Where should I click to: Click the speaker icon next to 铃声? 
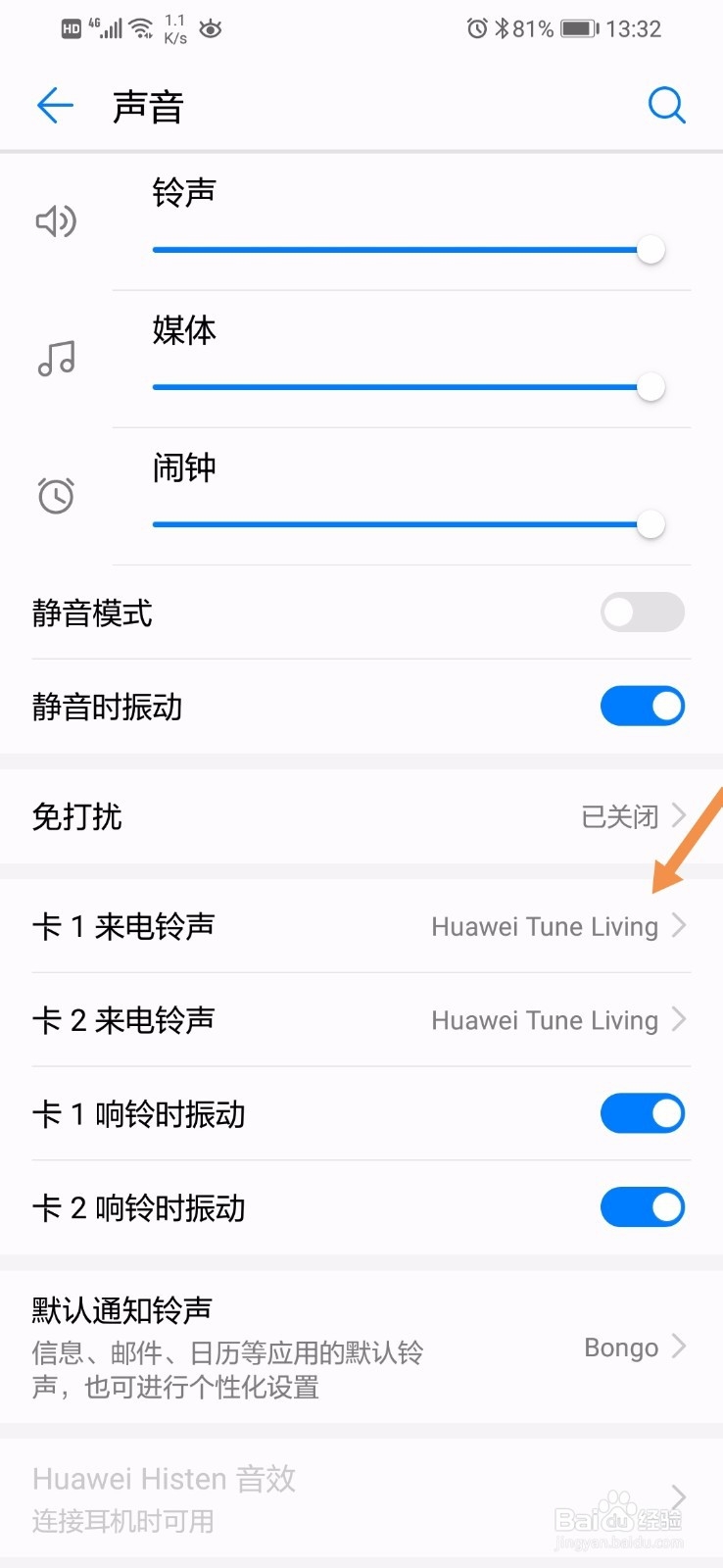click(56, 221)
